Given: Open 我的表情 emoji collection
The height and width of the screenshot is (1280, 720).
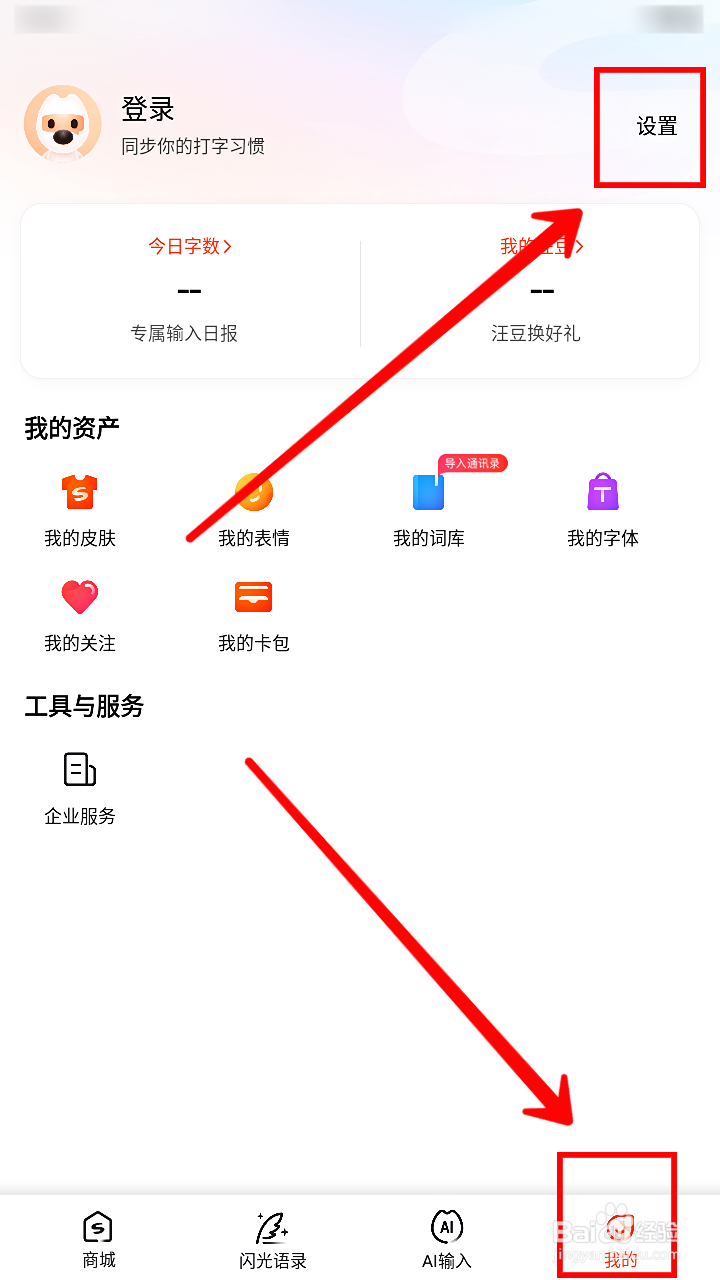Looking at the screenshot, I should click(x=253, y=508).
